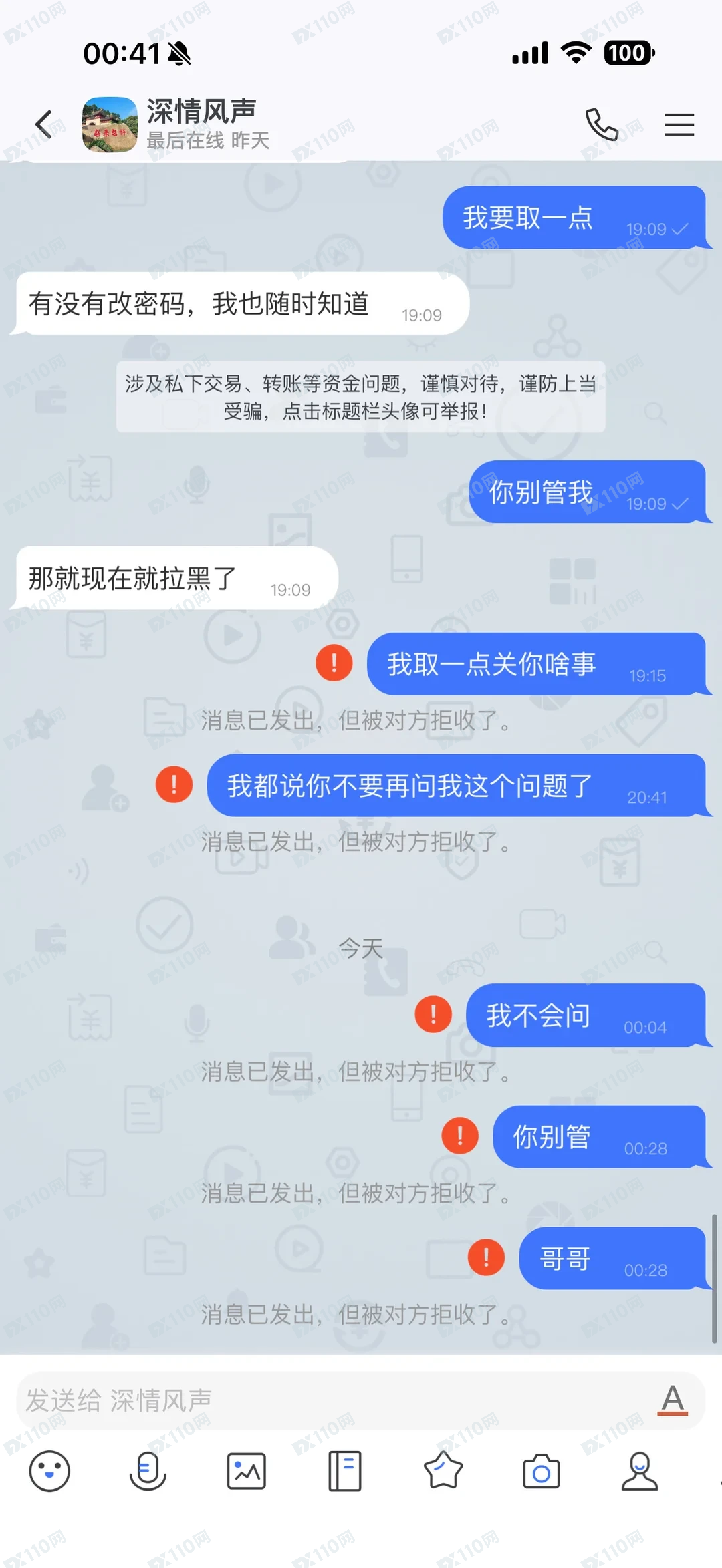Tap the error icon beside 我都说你不要再问我这个问题了
Screen dimensions: 722x1568
[x=174, y=784]
